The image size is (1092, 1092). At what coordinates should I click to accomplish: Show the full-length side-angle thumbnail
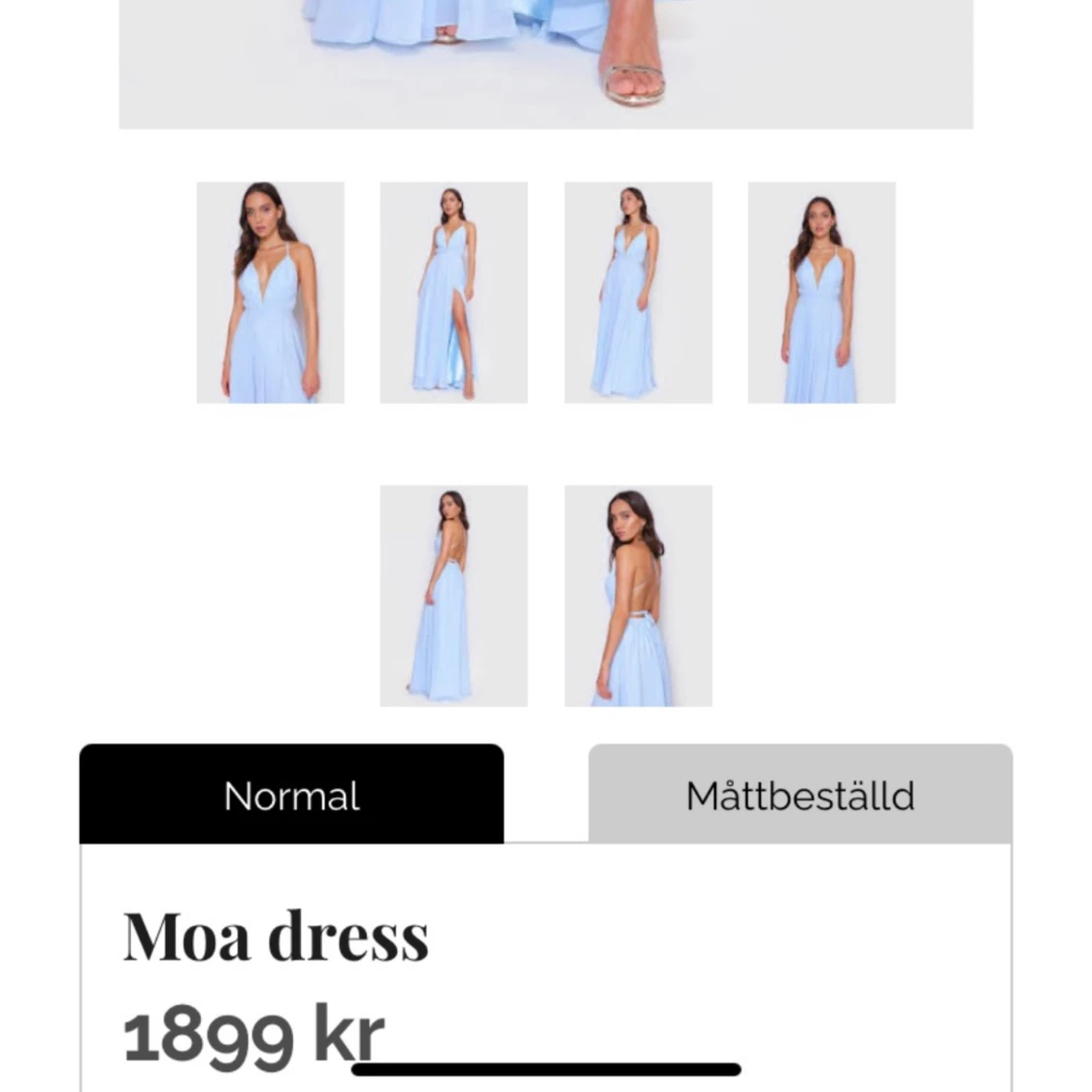638,292
